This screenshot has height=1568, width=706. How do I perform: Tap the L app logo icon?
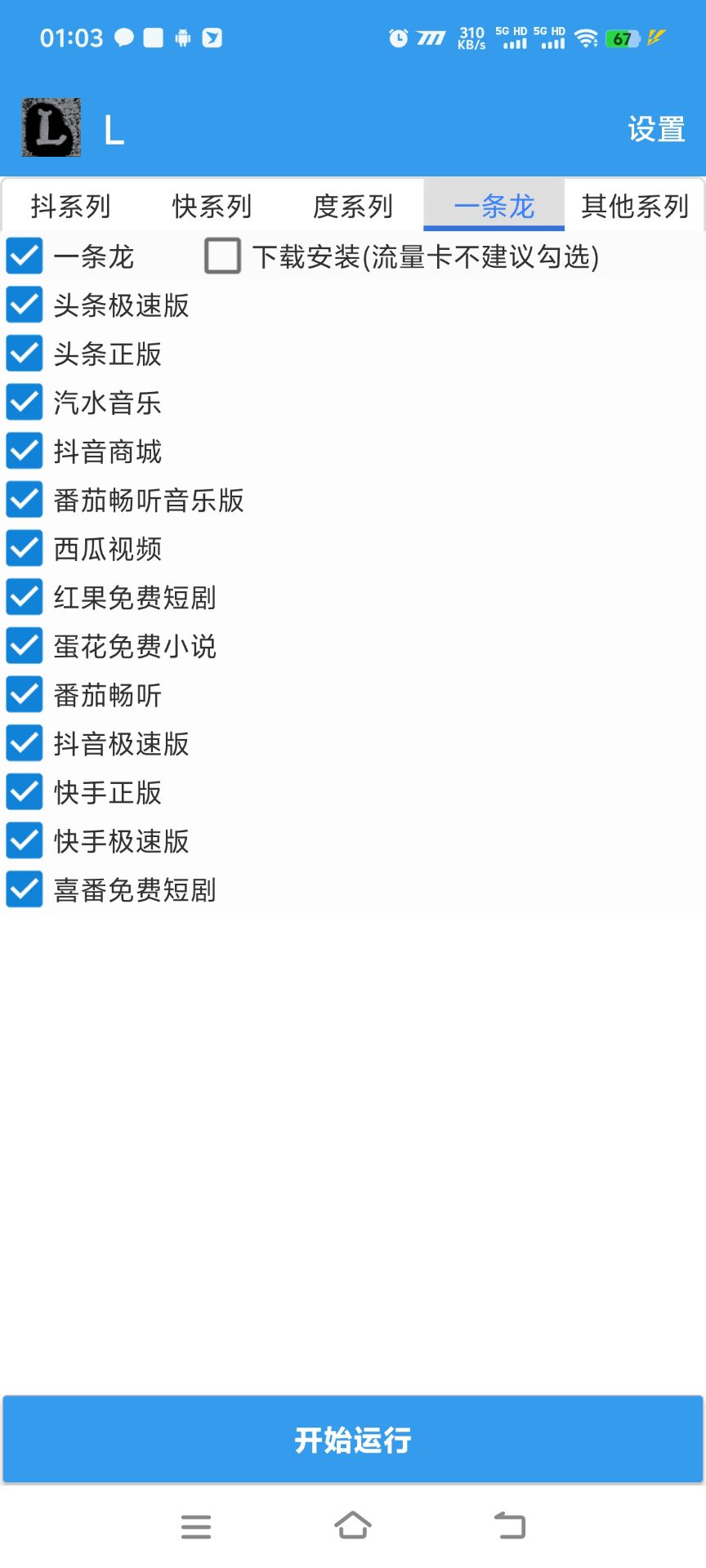[51, 129]
